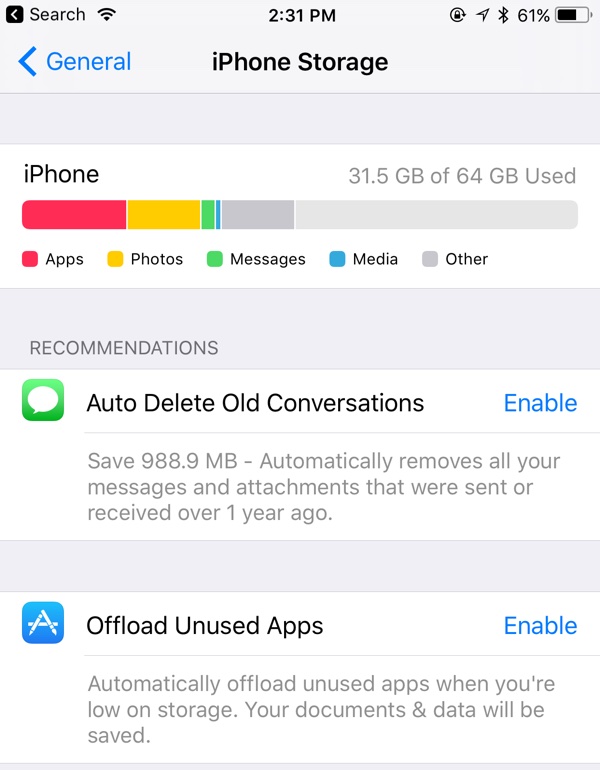
Task: Enable Offload Unused Apps
Action: click(x=540, y=626)
